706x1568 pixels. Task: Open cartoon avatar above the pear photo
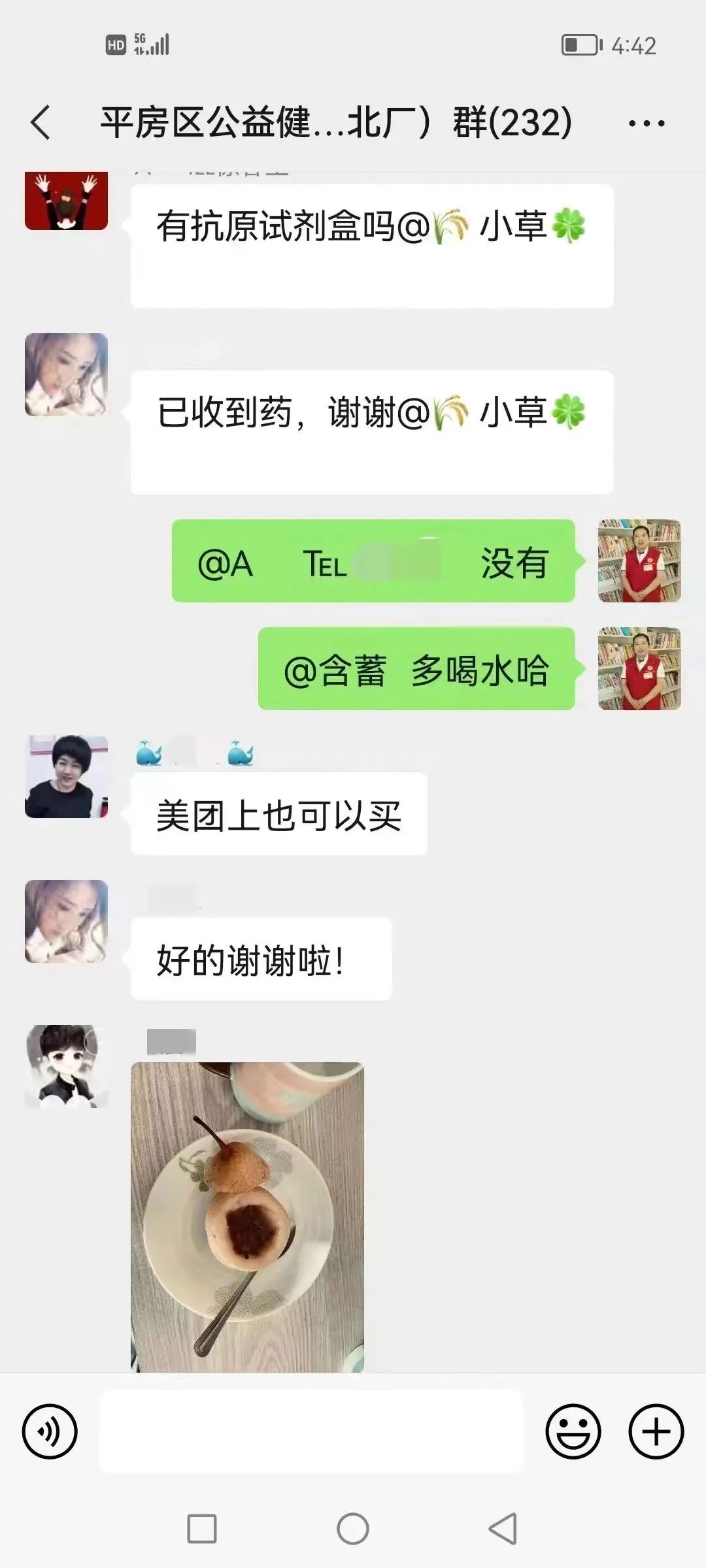click(x=66, y=1066)
